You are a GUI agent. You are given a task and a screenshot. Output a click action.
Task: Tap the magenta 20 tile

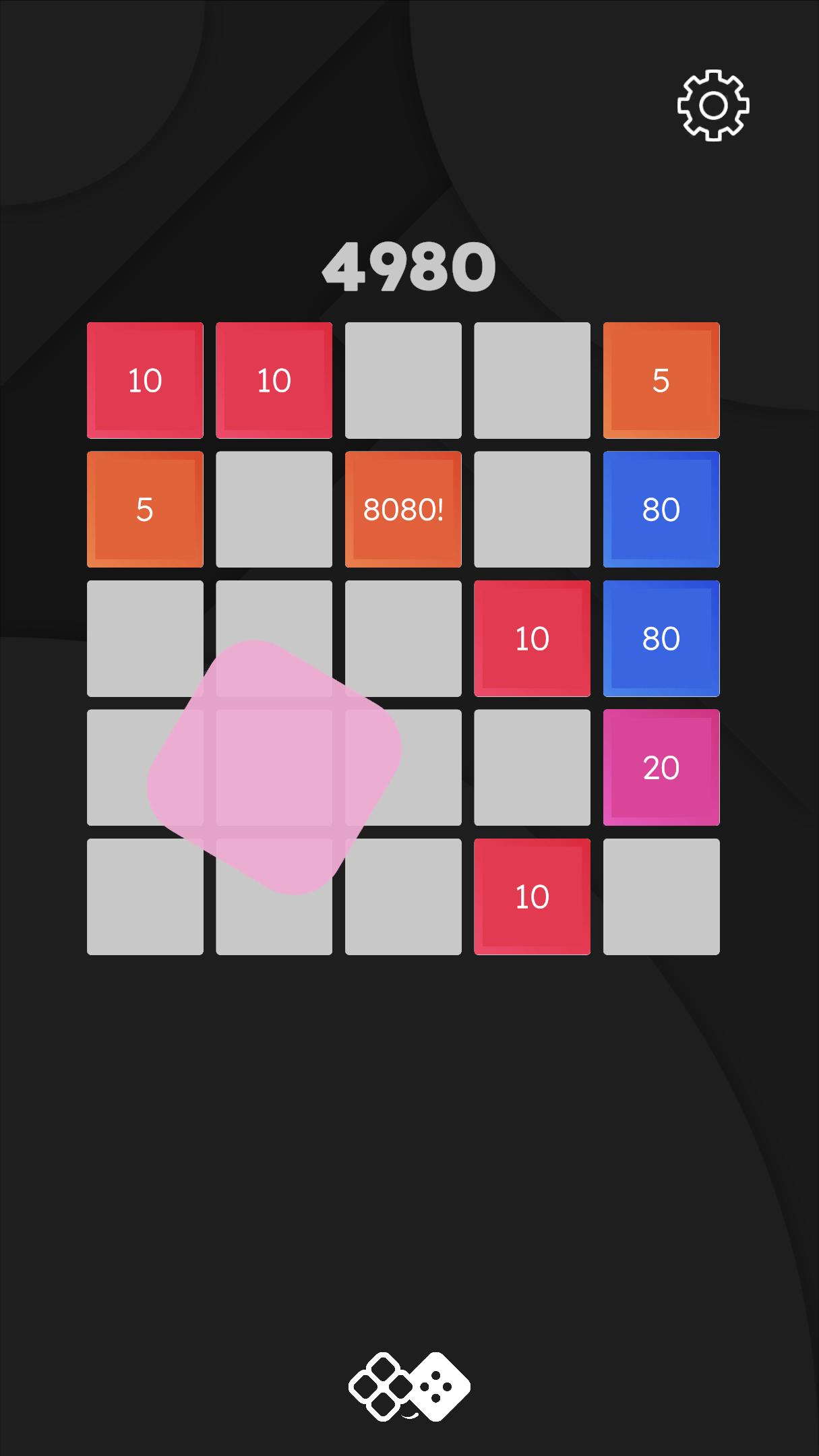click(x=661, y=768)
